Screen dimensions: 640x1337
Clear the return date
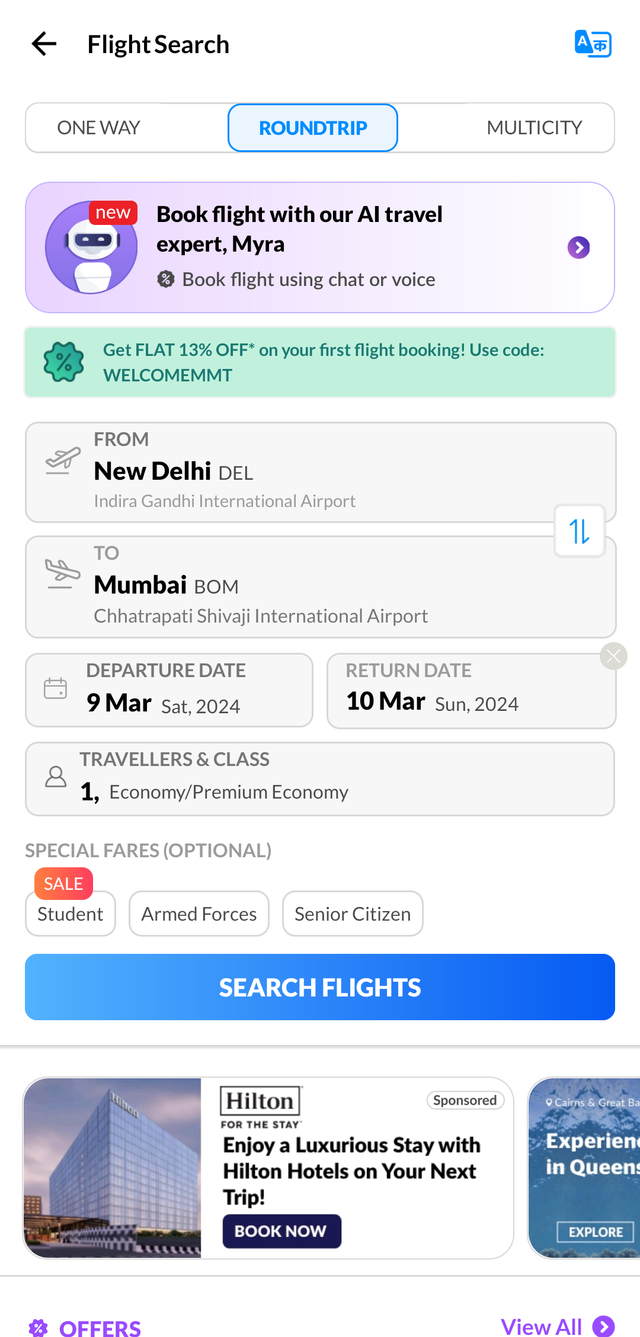tap(614, 656)
